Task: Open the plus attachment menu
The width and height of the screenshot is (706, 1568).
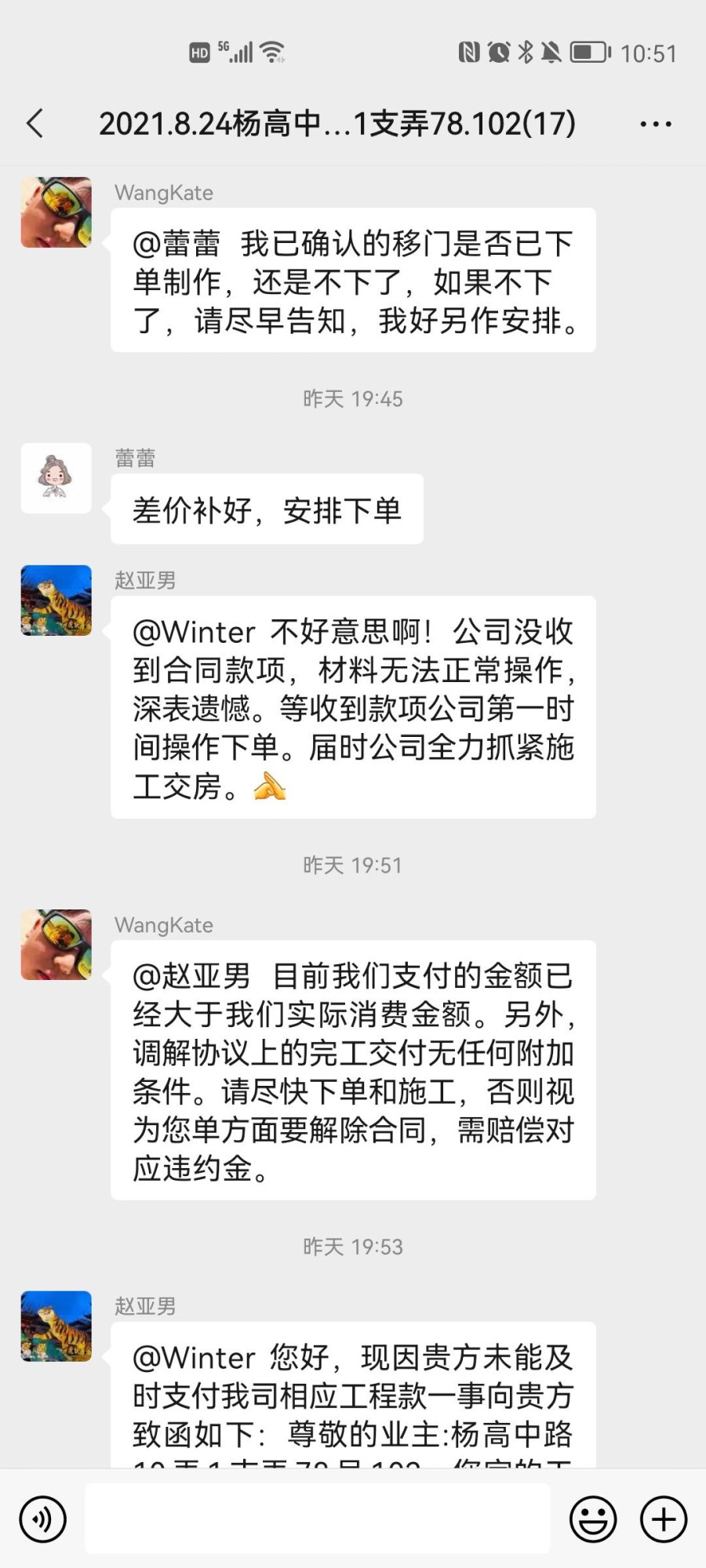Action: (664, 1519)
